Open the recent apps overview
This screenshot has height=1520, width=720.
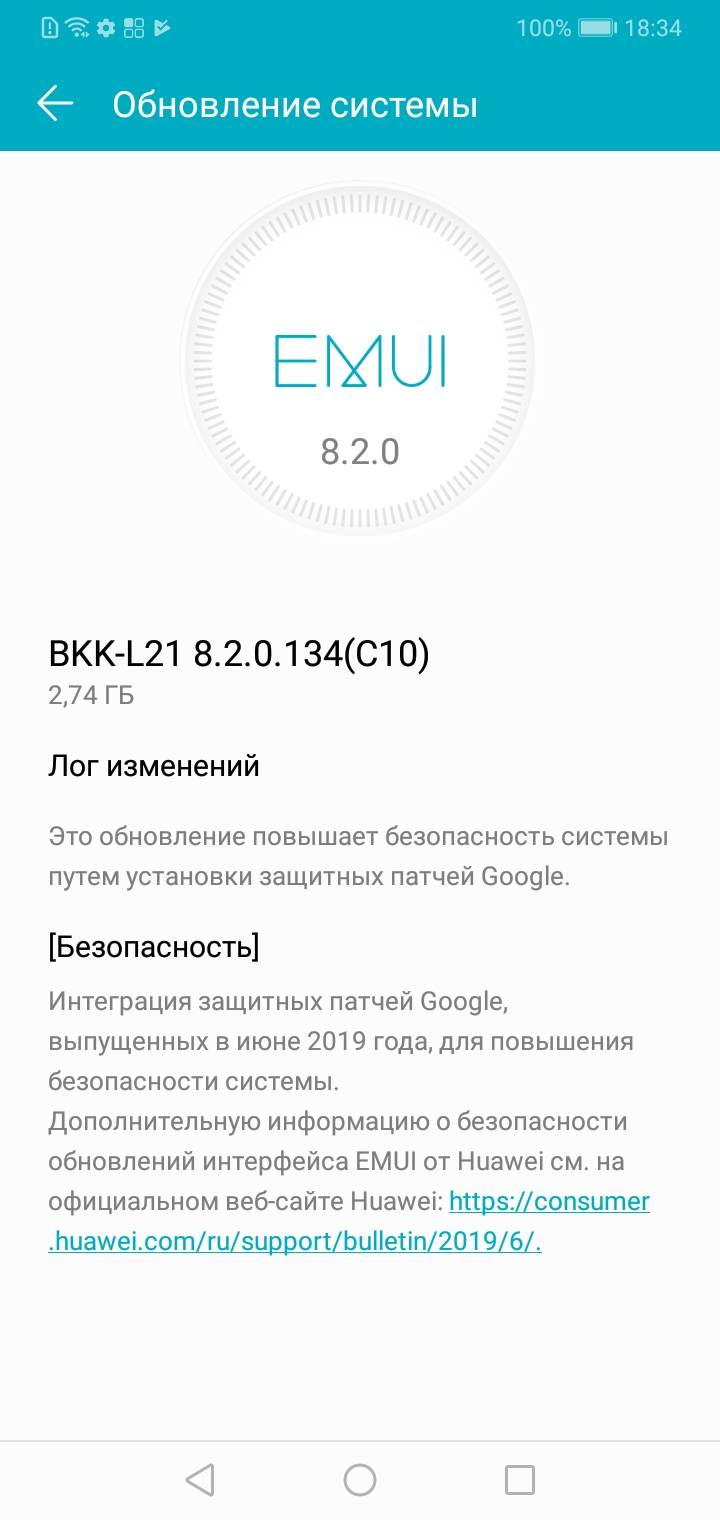pos(519,1479)
